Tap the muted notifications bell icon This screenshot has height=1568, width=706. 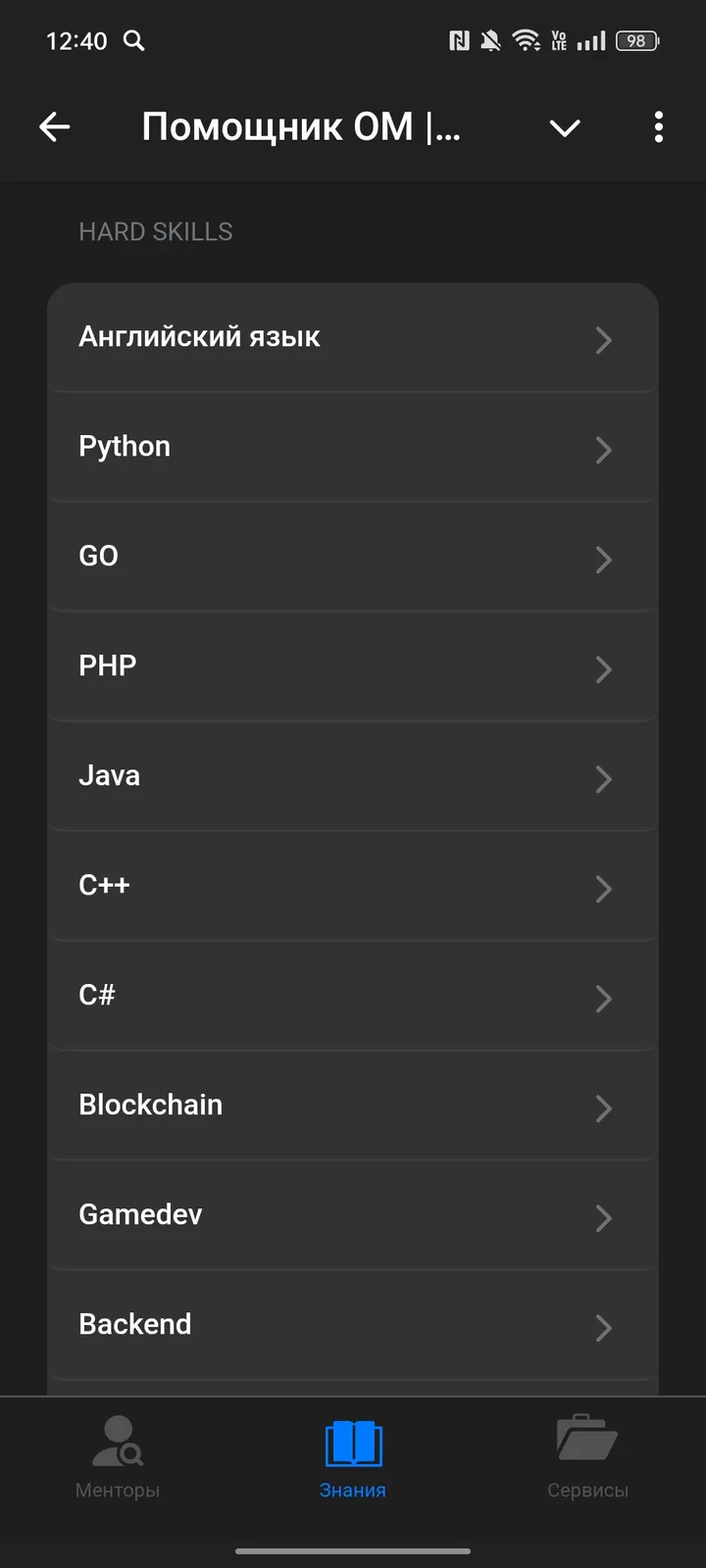(490, 41)
